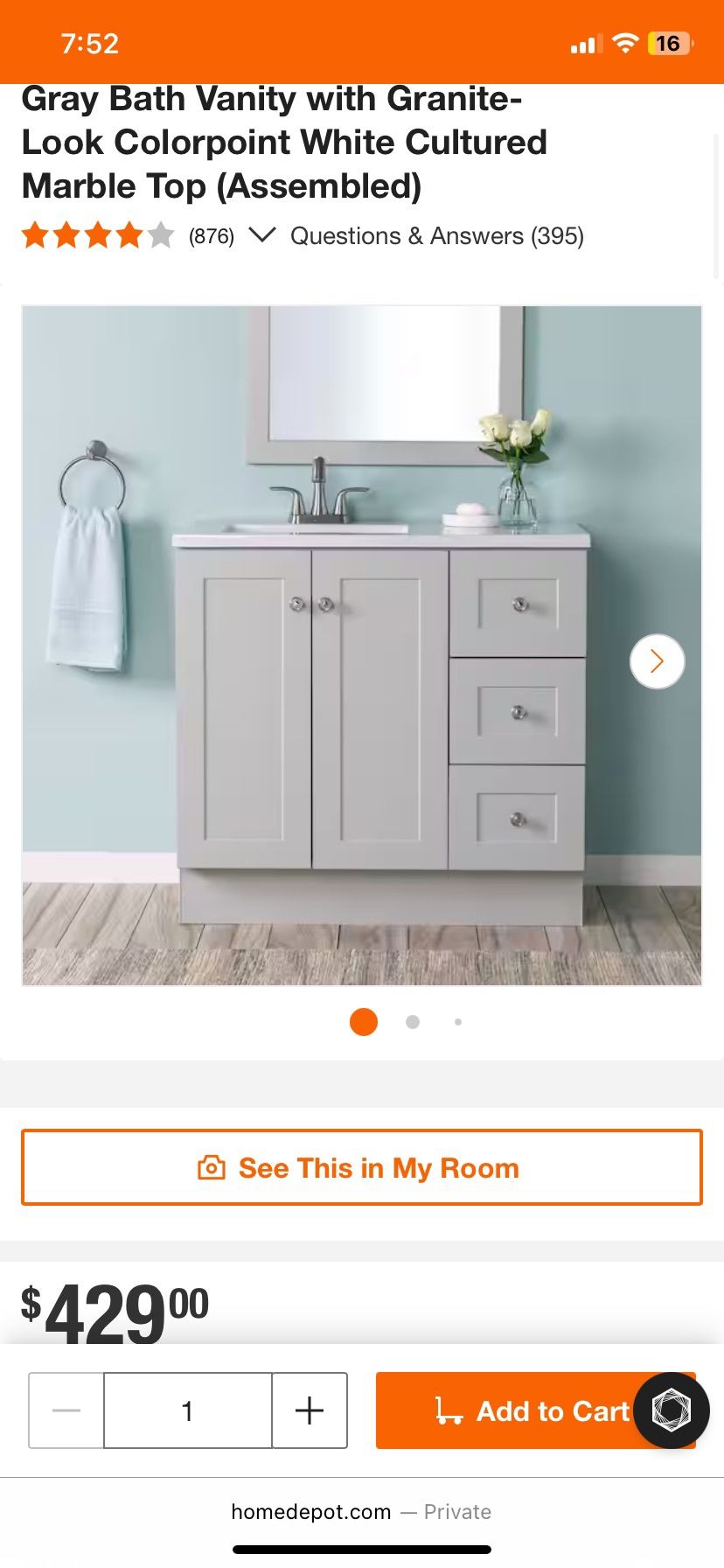Increase quantity with the plus stepper
724x1568 pixels.
pyautogui.click(x=310, y=1410)
